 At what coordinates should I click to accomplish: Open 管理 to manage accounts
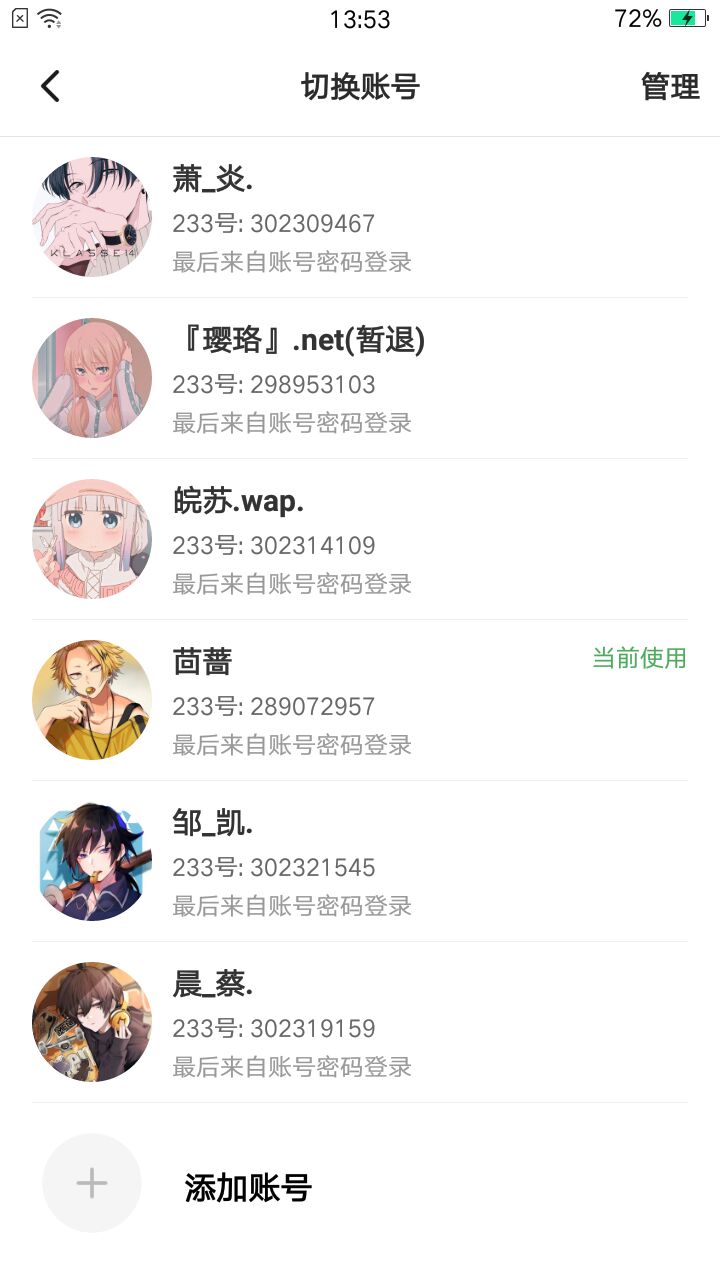point(670,87)
